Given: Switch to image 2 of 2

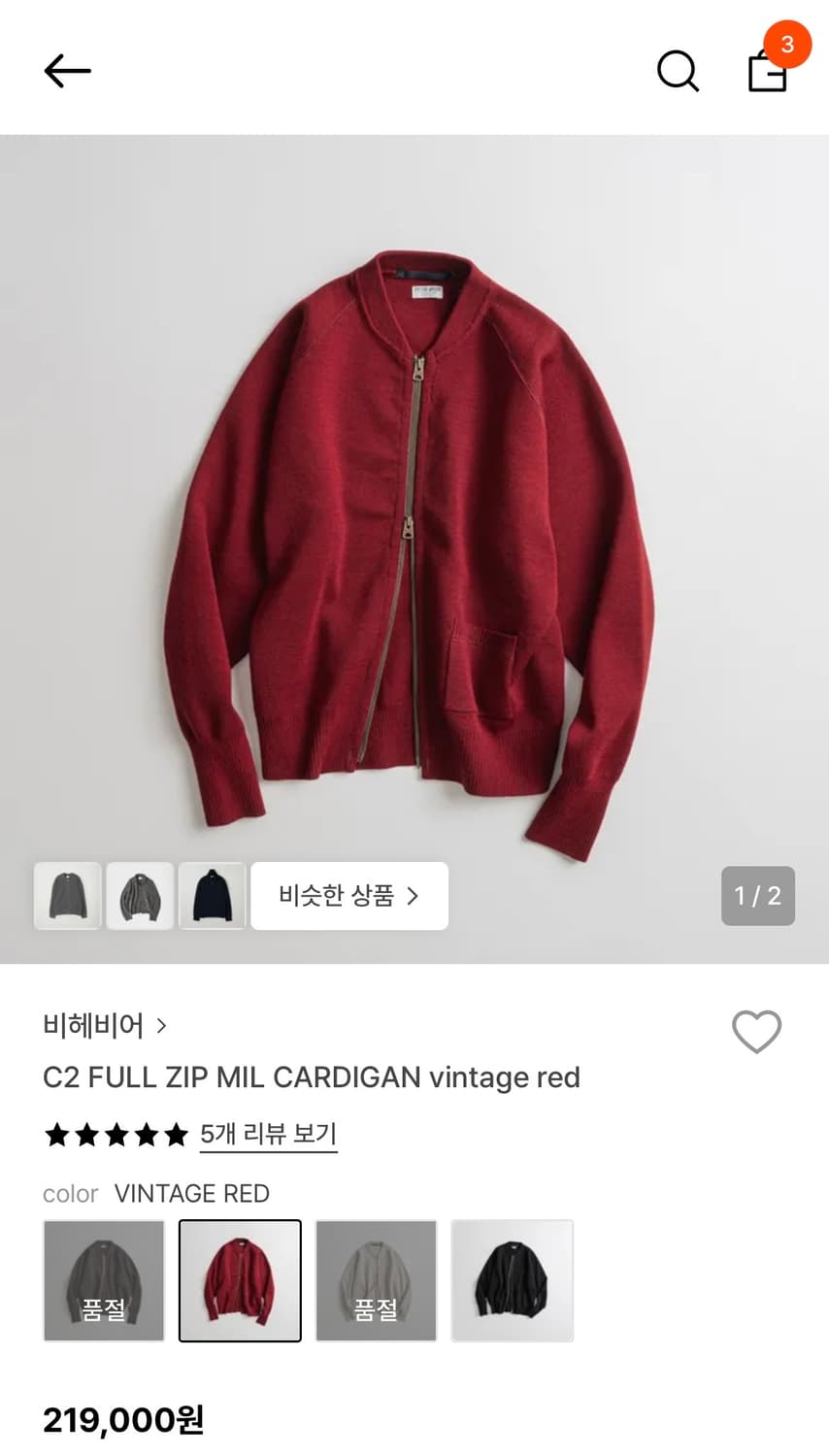Looking at the screenshot, I should [x=758, y=896].
